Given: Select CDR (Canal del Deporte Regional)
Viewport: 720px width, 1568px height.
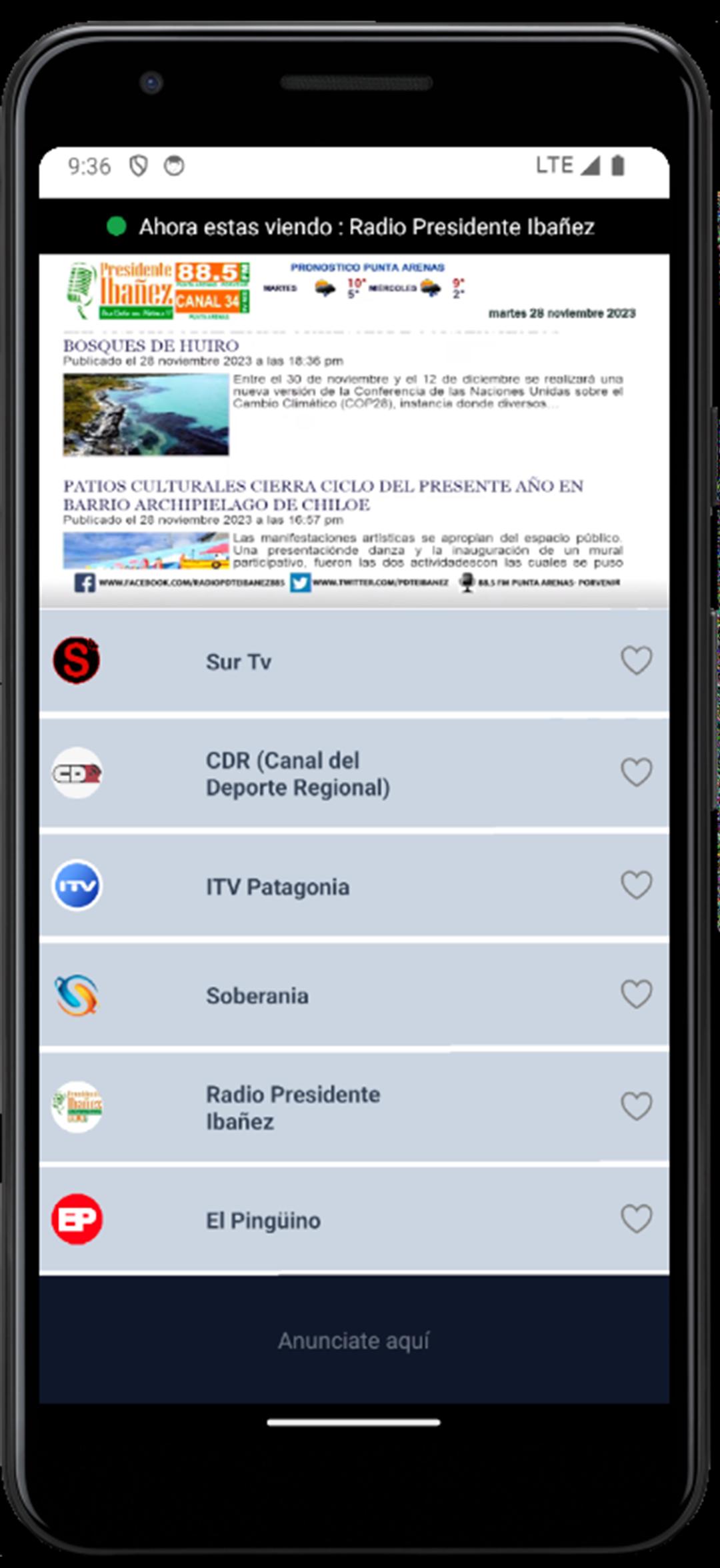Looking at the screenshot, I should tap(354, 773).
